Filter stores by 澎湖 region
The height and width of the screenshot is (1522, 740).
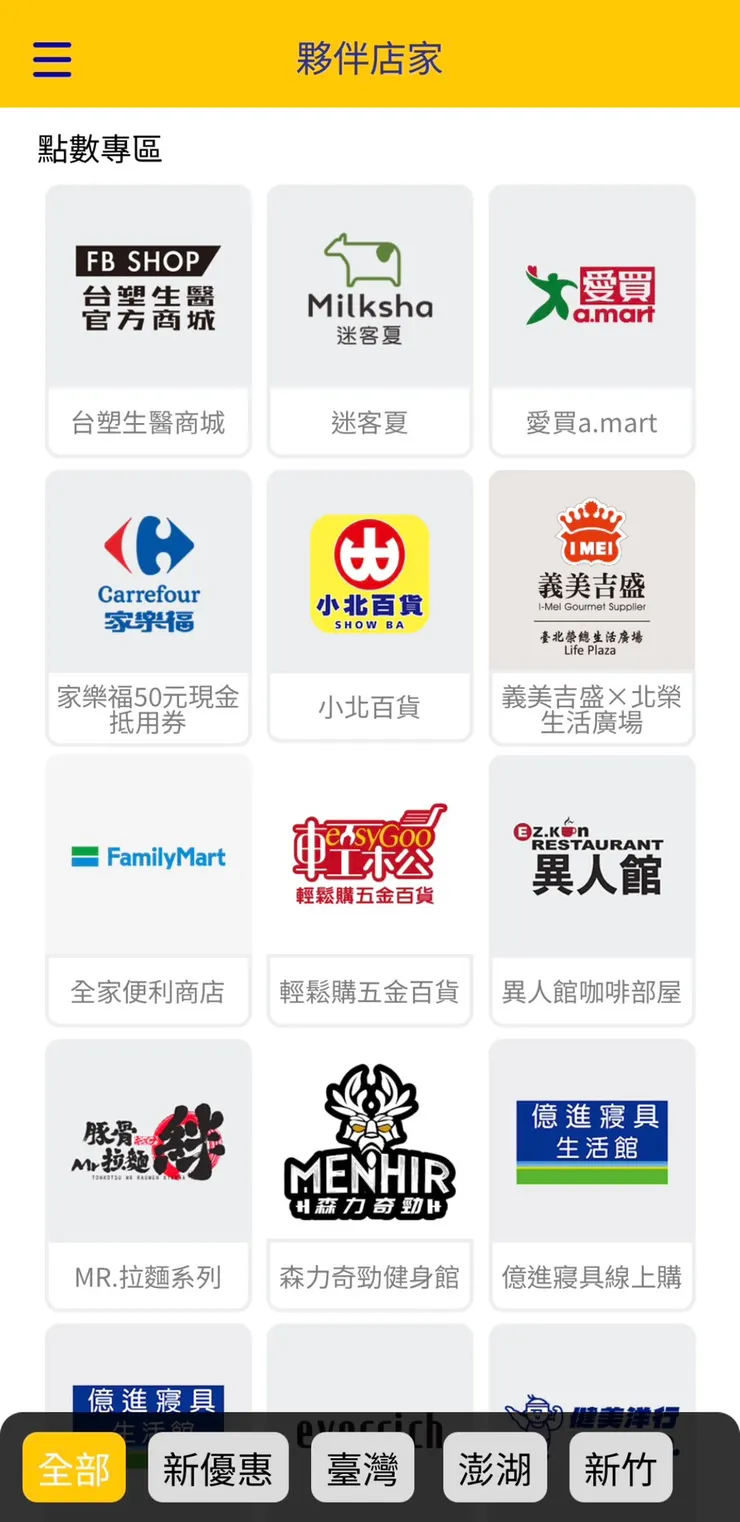[495, 1466]
